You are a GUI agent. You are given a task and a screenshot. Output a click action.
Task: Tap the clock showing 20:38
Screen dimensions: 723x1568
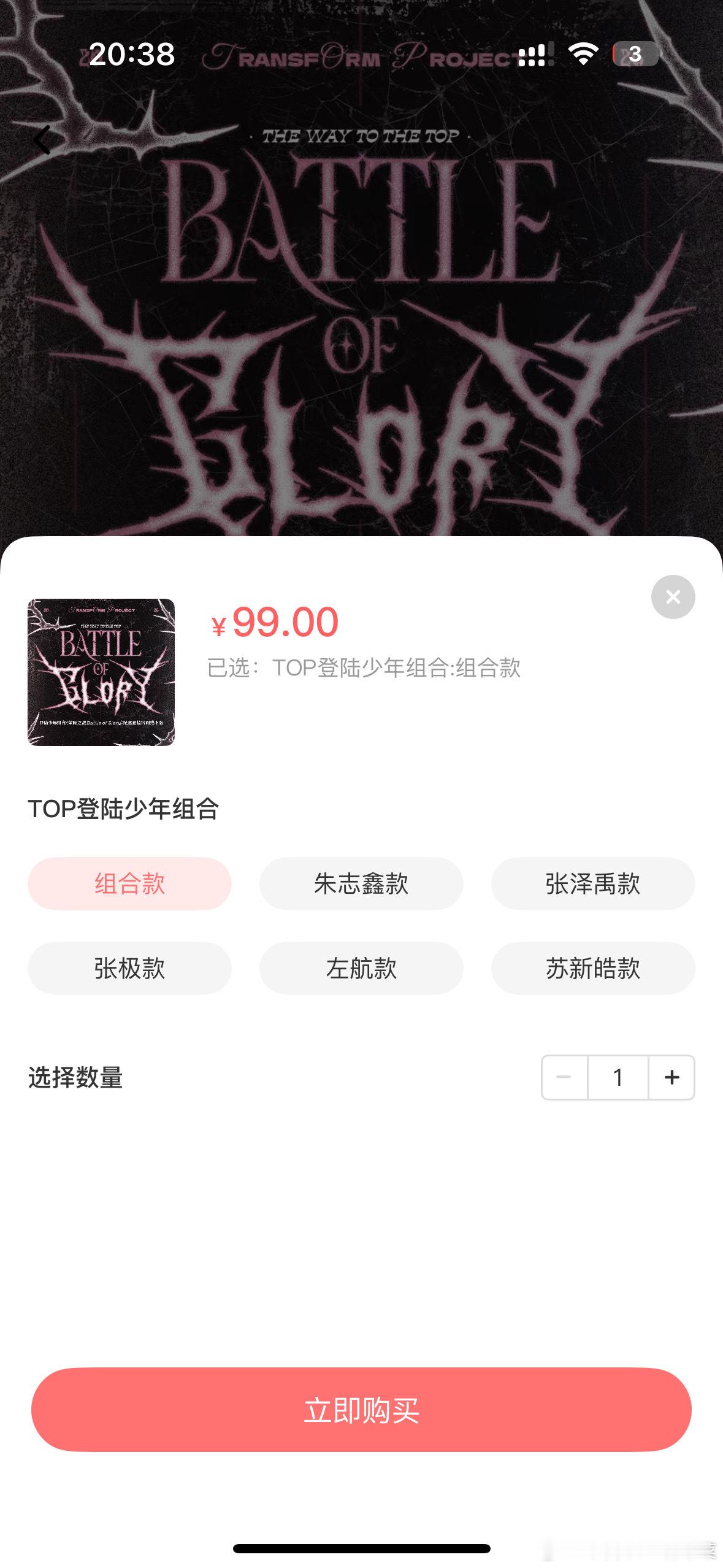click(131, 55)
